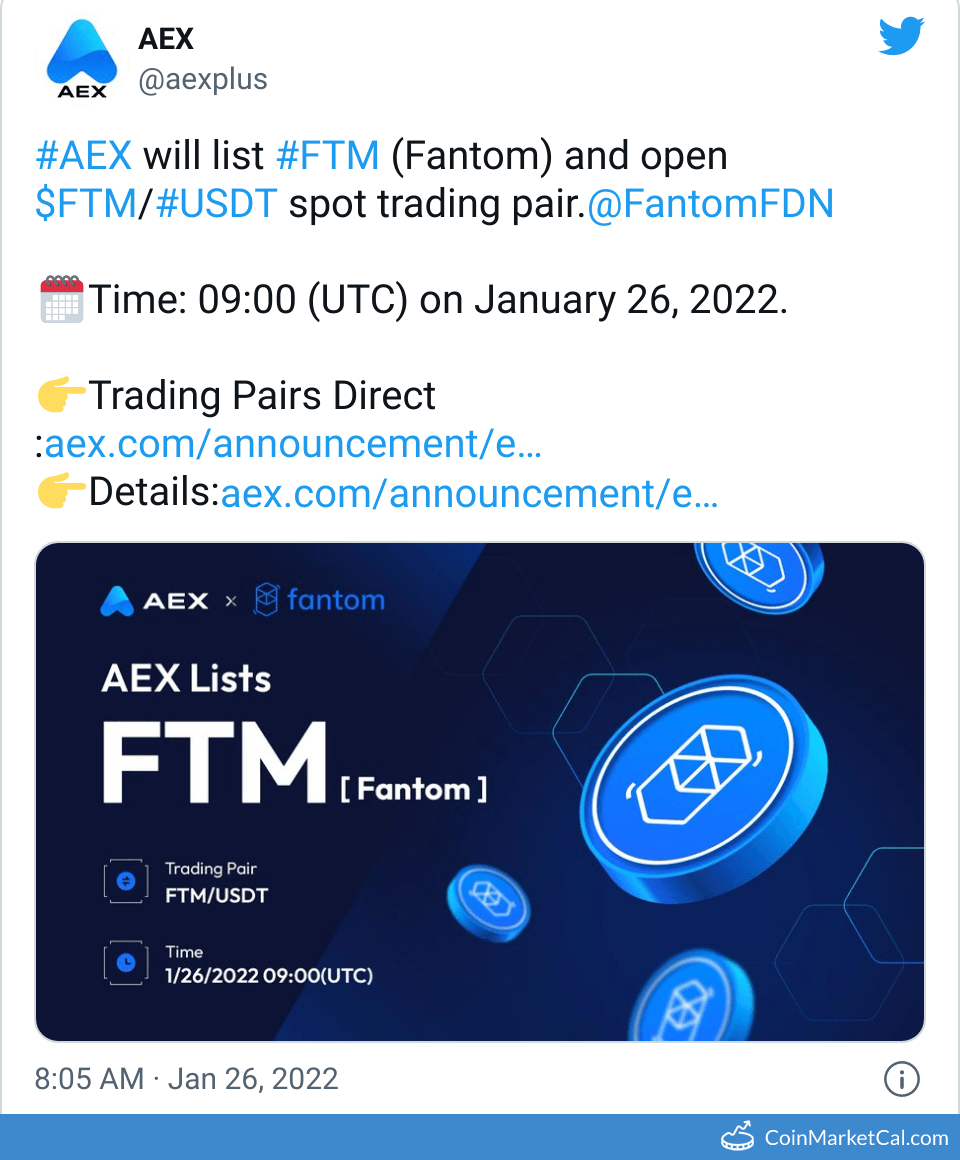Screen dimensions: 960x1160
Task: View the AEX Lists FTM image
Action: (480, 792)
